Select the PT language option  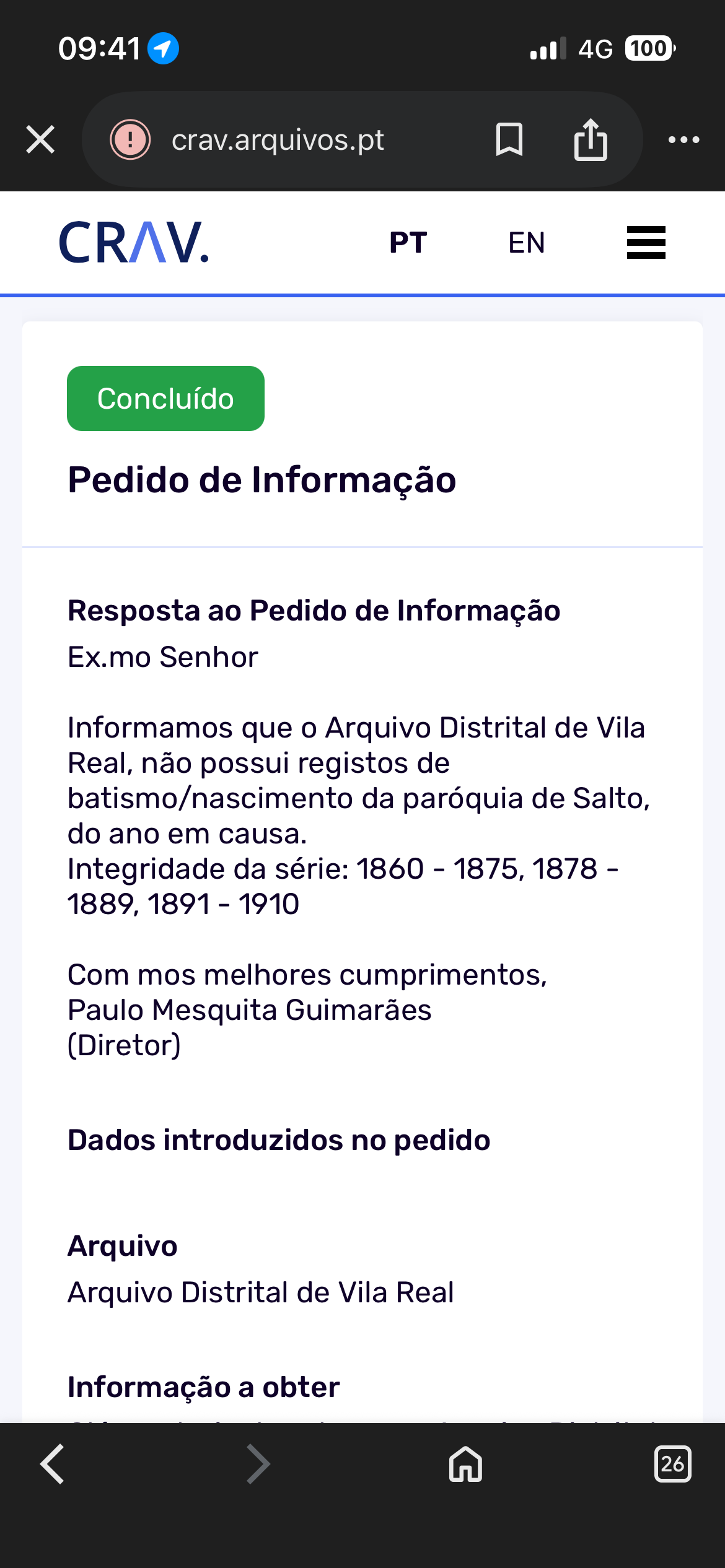[x=408, y=243]
